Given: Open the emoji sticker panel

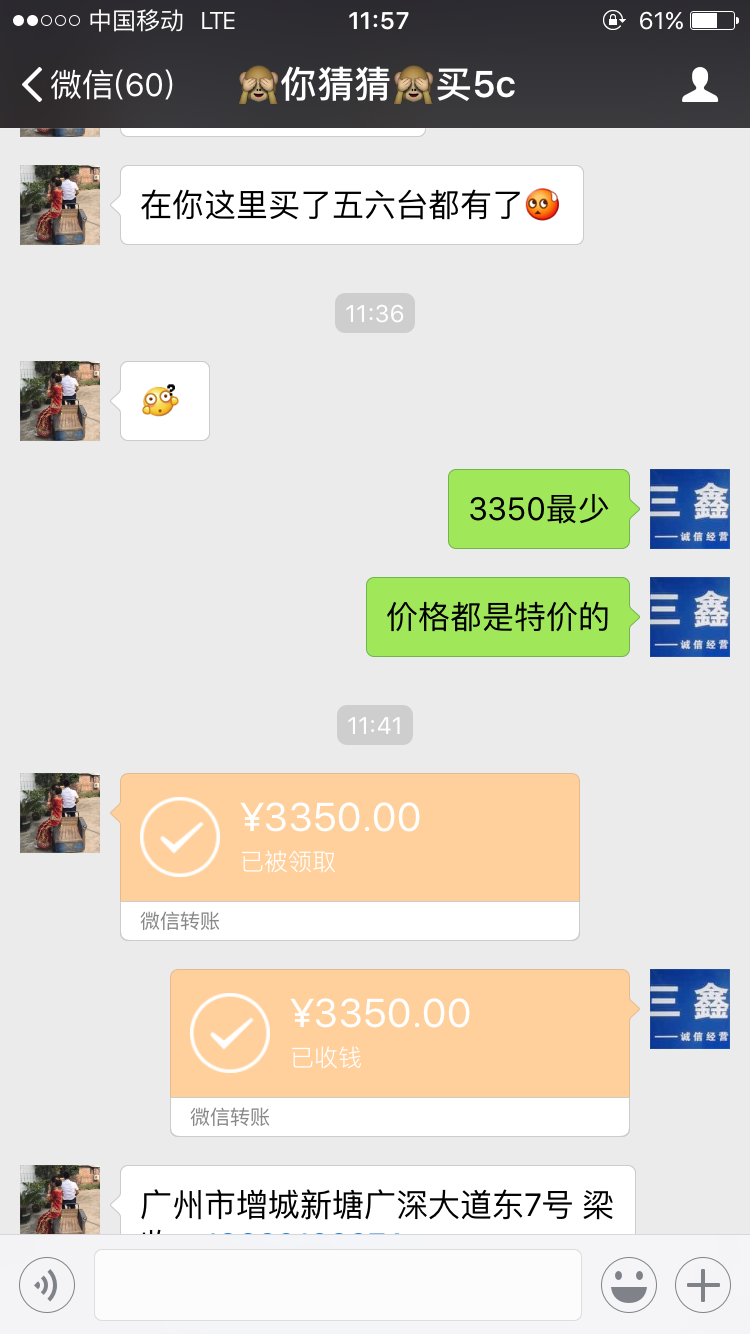Looking at the screenshot, I should click(x=629, y=1284).
